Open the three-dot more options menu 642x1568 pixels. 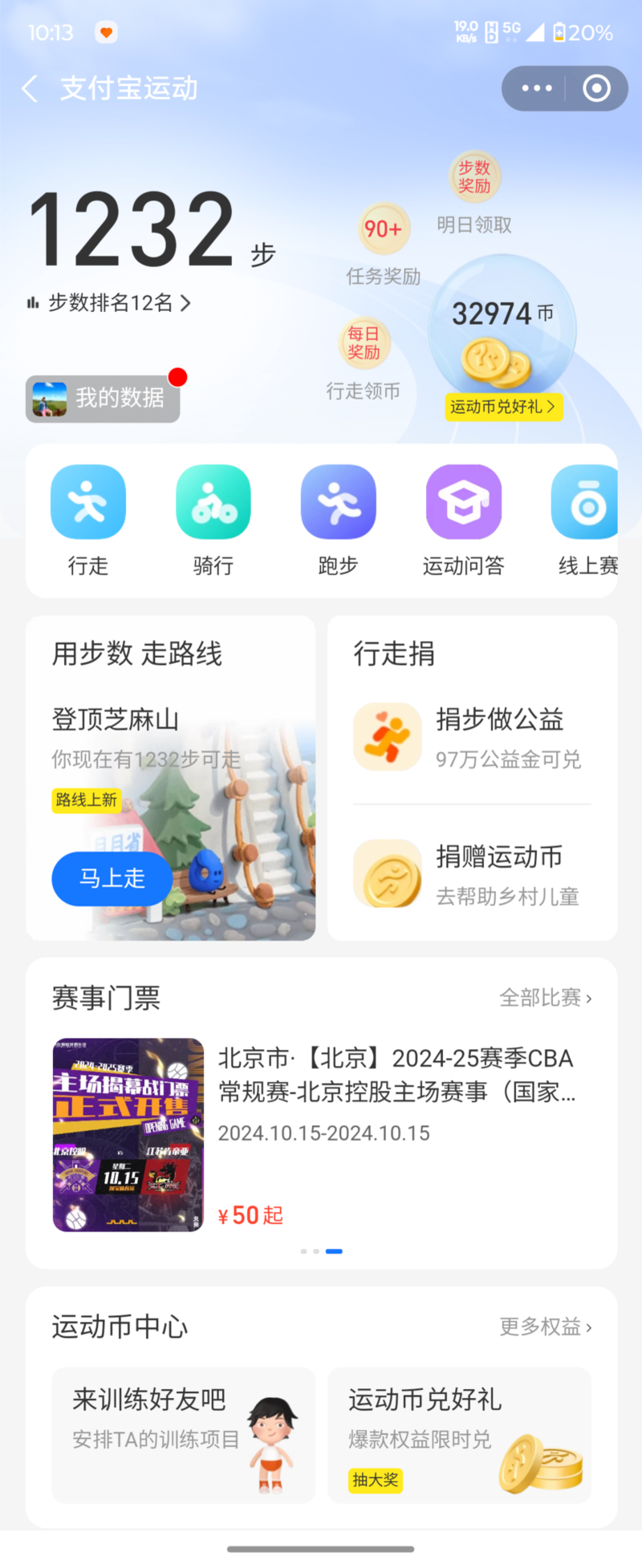pos(537,88)
